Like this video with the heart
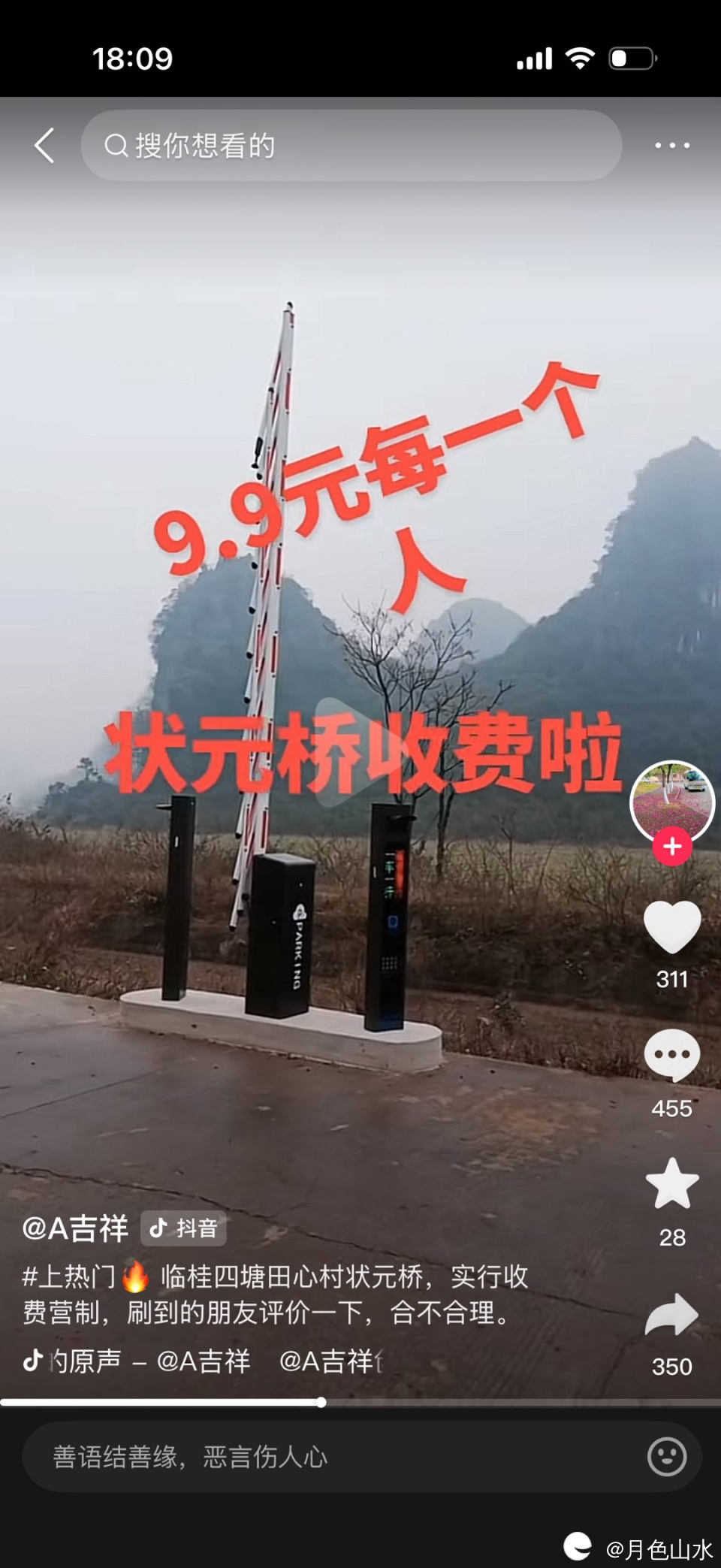721x1568 pixels. tap(672, 926)
